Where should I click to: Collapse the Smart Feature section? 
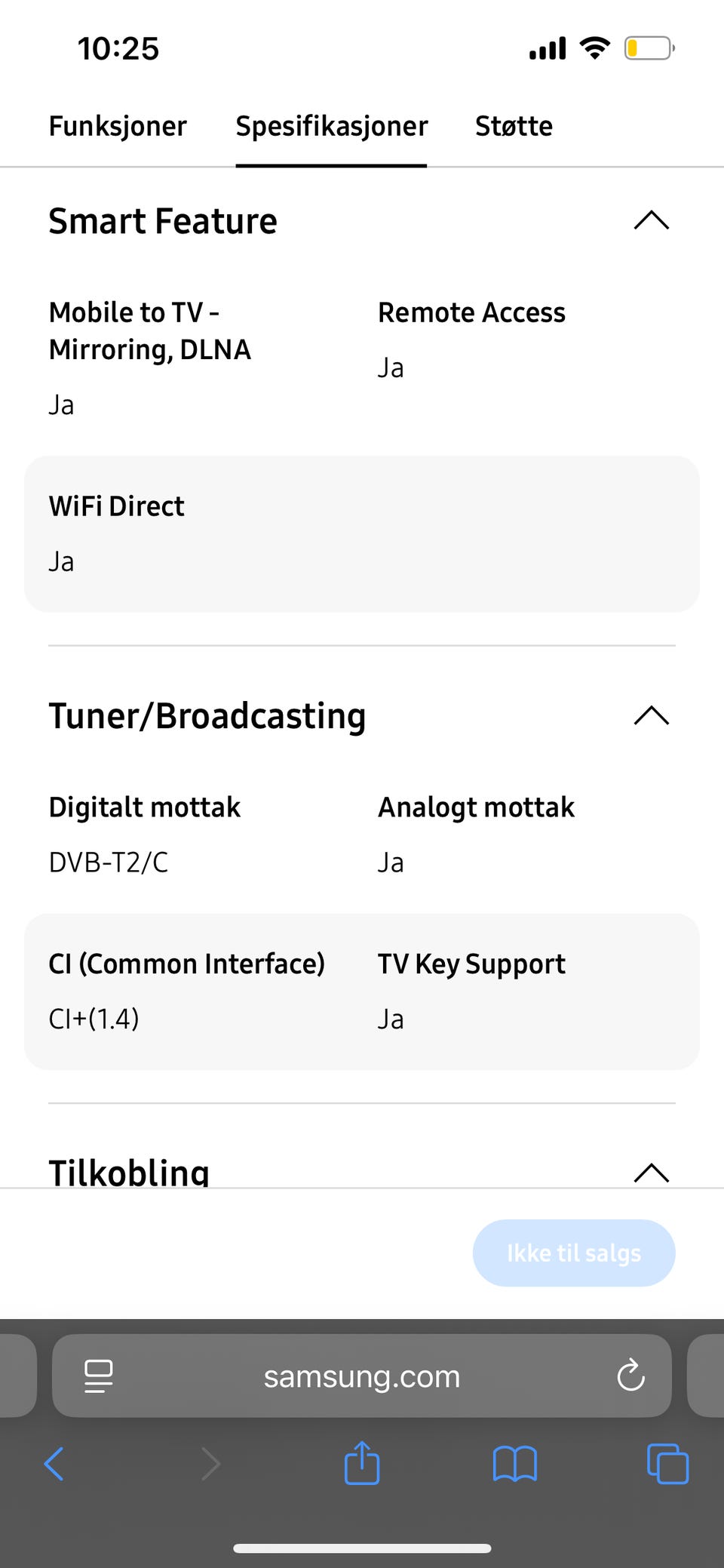[651, 221]
